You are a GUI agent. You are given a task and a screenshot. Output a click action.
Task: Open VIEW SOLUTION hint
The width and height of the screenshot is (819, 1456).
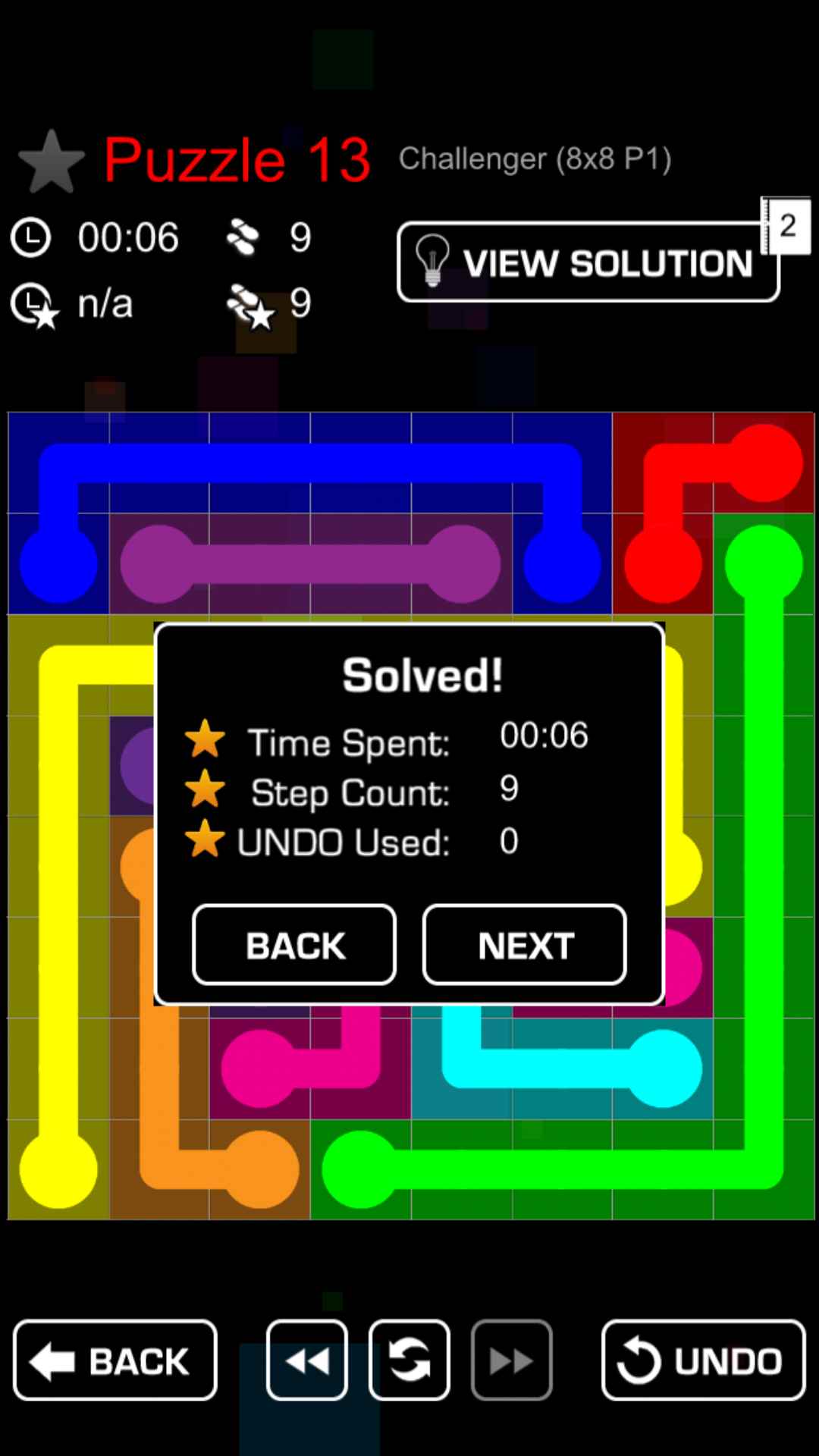tap(588, 262)
